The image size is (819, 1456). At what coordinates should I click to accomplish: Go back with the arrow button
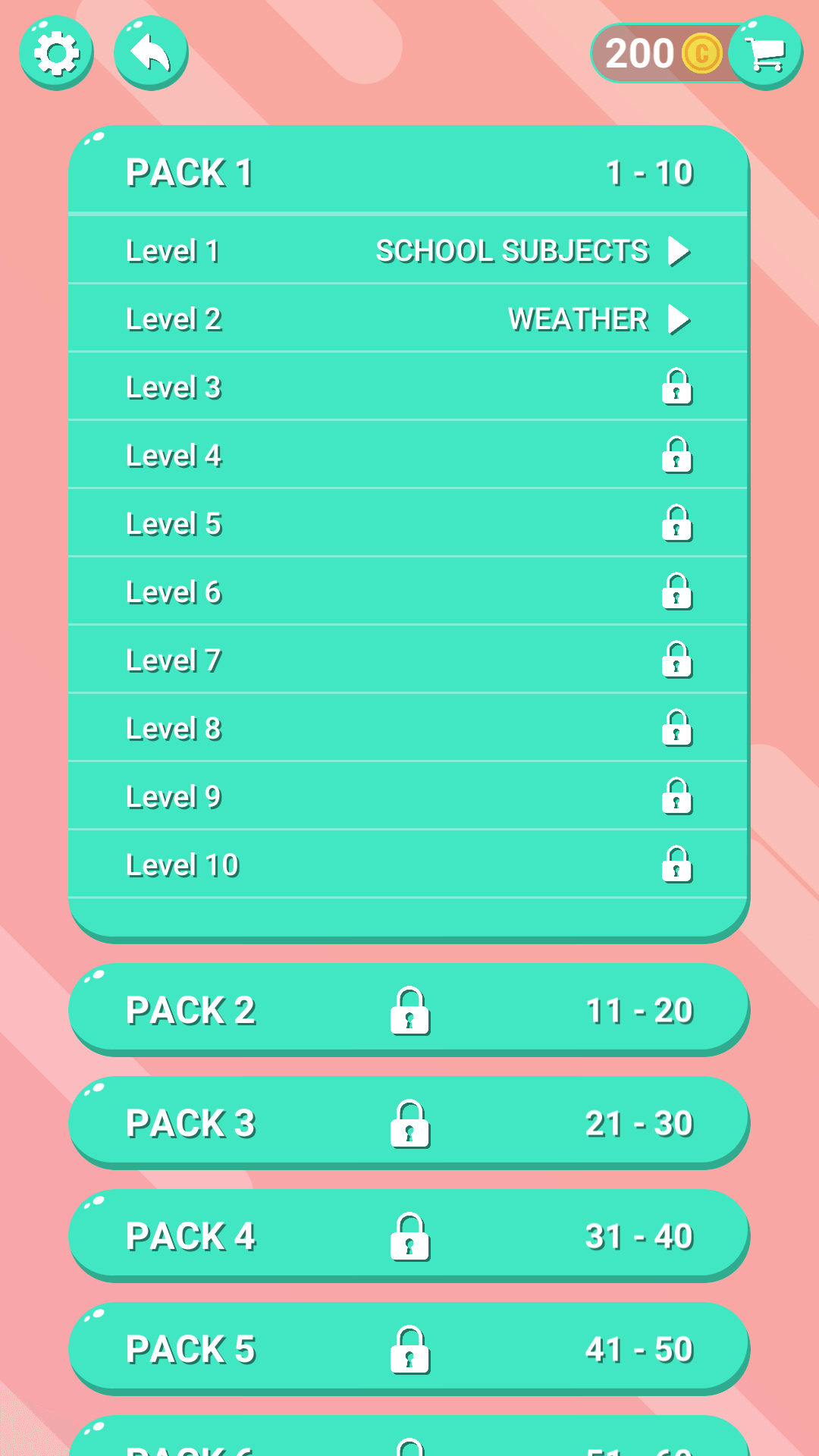point(151,53)
